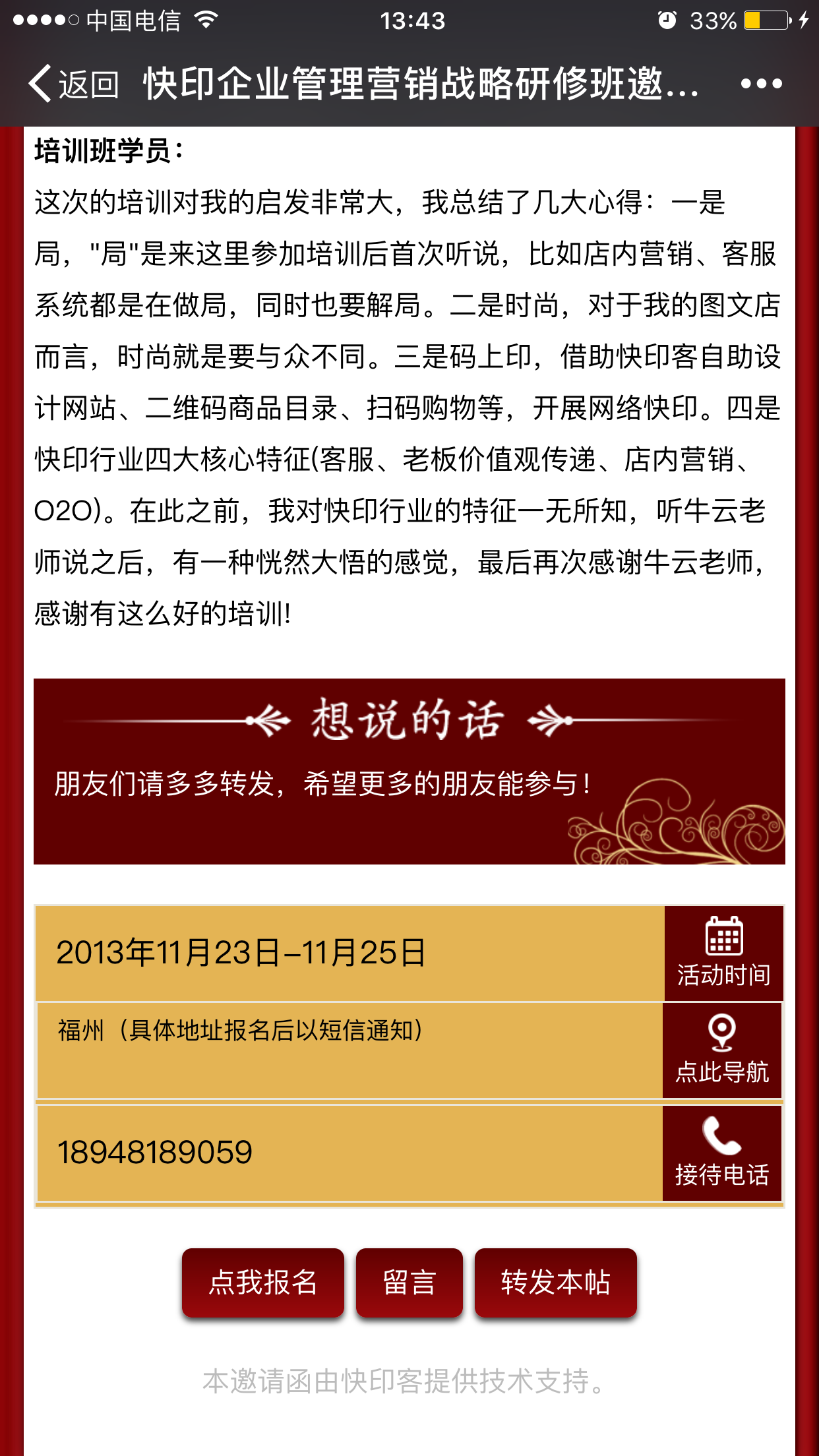This screenshot has height=1456, width=819.
Task: Go back via the 返回 button
Action: (74, 84)
